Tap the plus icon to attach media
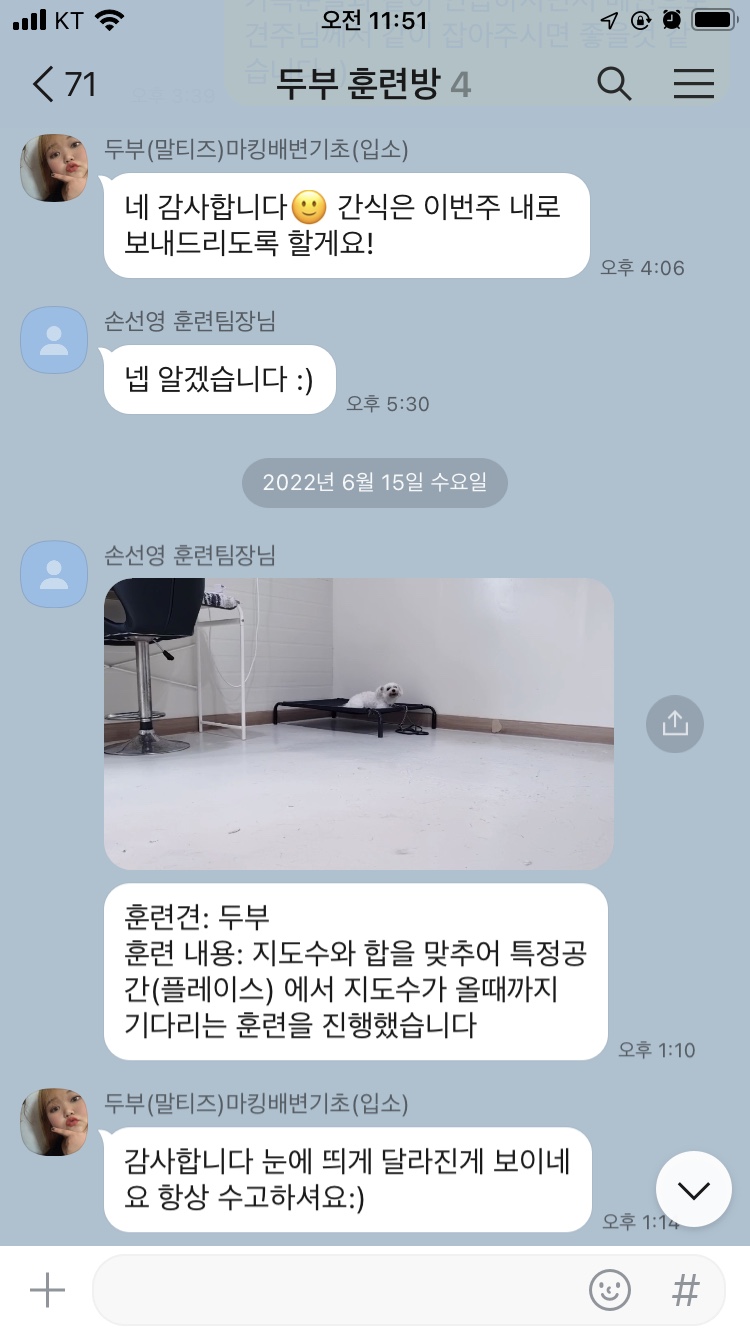 [x=45, y=1291]
